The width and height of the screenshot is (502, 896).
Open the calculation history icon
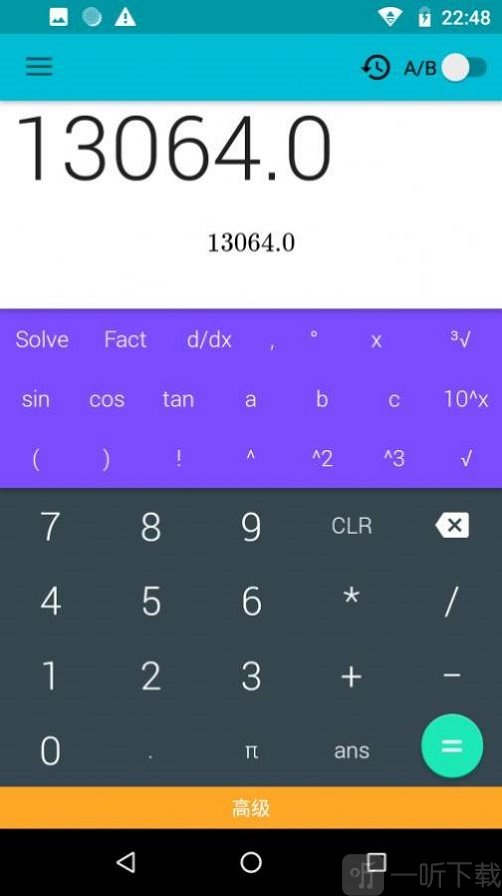376,68
